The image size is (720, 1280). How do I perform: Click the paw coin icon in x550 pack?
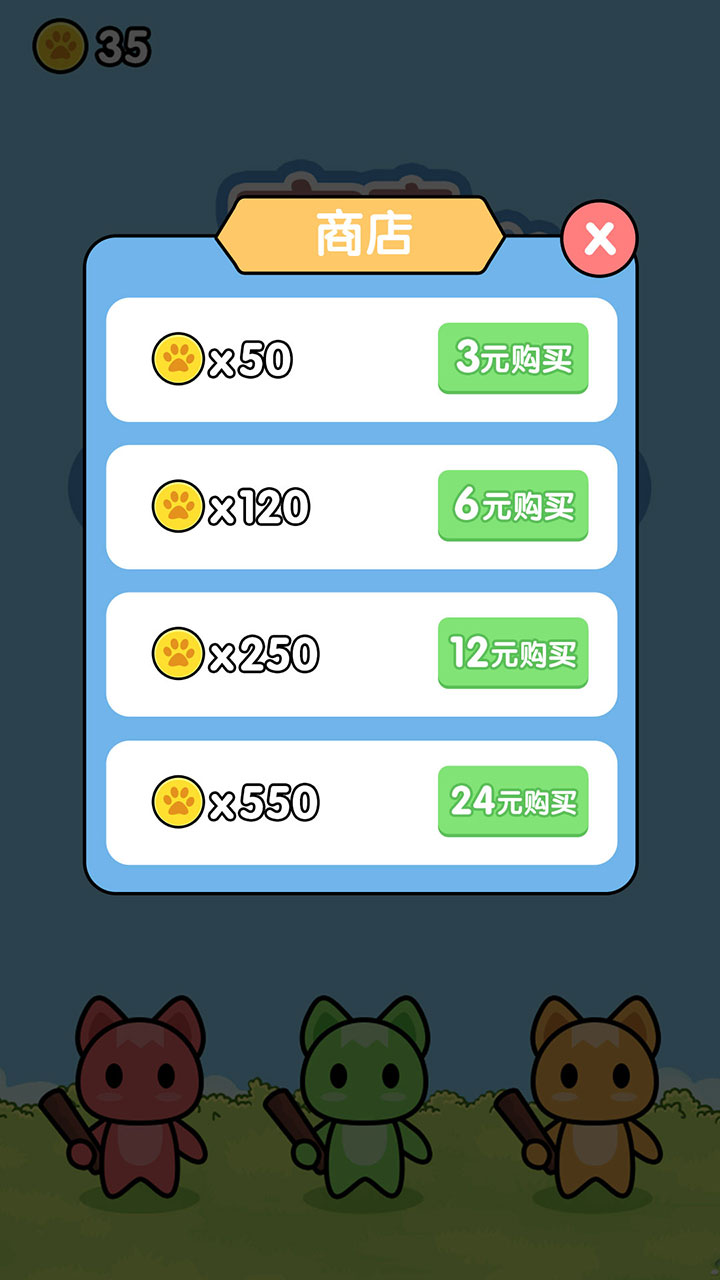[178, 799]
